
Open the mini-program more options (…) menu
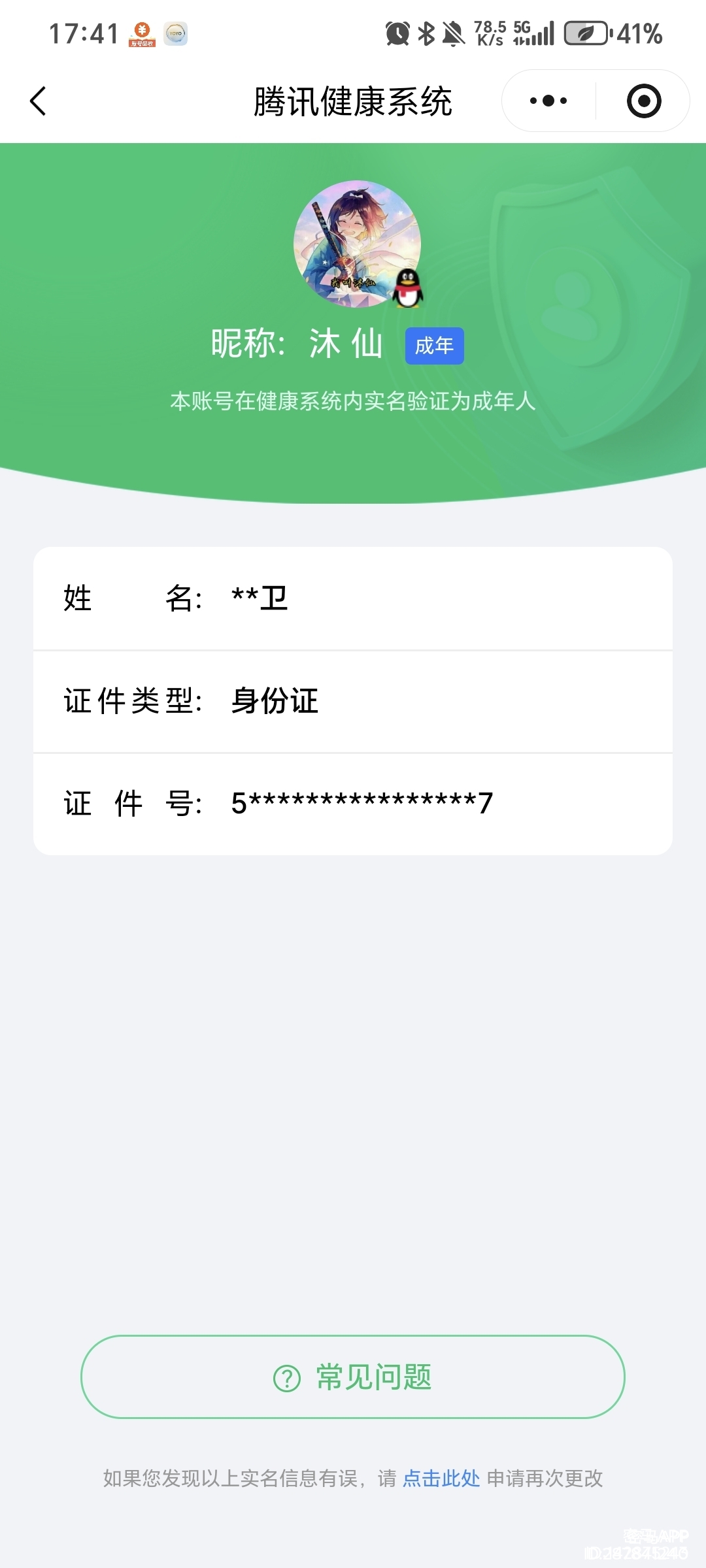tap(549, 100)
